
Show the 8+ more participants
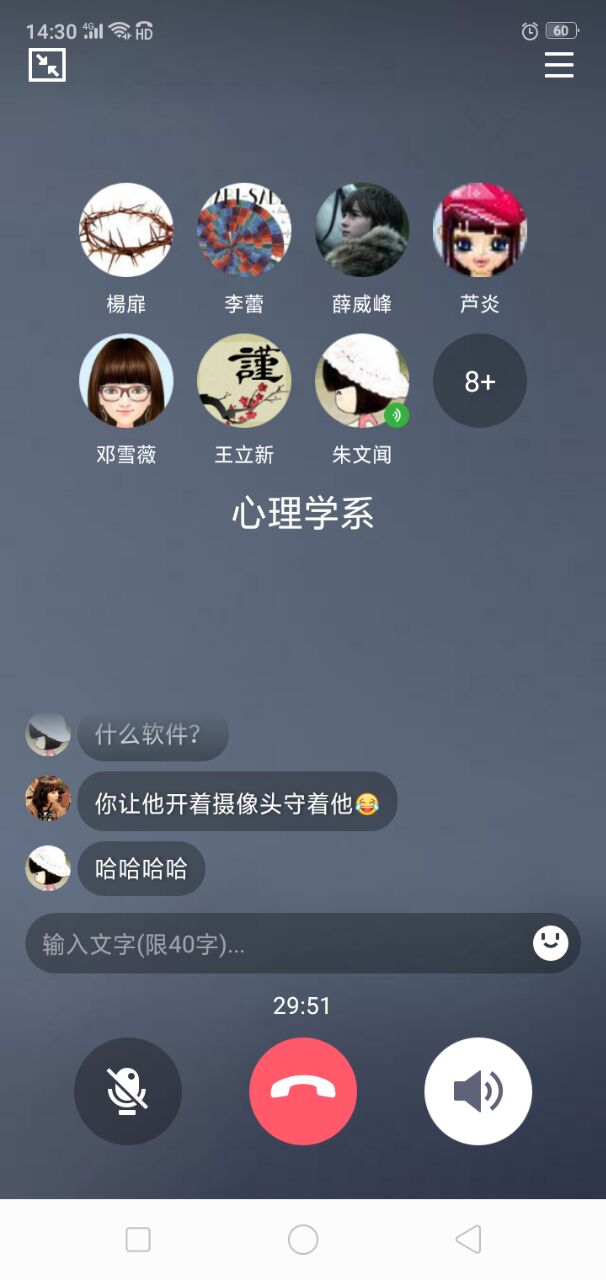point(480,381)
